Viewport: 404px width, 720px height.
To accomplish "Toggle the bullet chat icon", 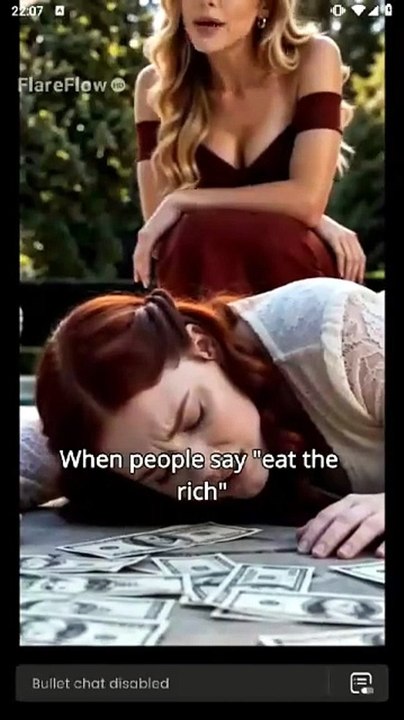I will [x=361, y=683].
